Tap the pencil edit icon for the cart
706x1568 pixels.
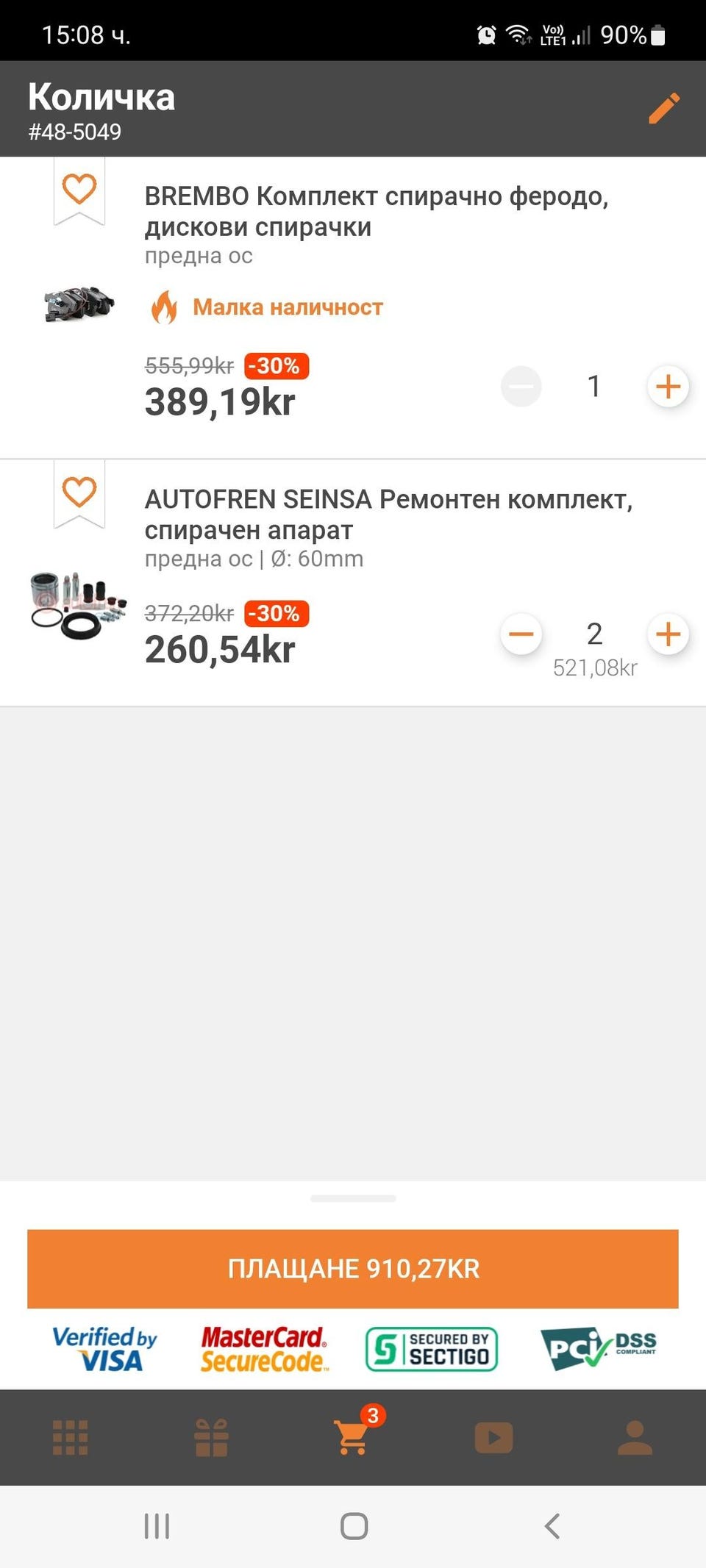coord(664,109)
